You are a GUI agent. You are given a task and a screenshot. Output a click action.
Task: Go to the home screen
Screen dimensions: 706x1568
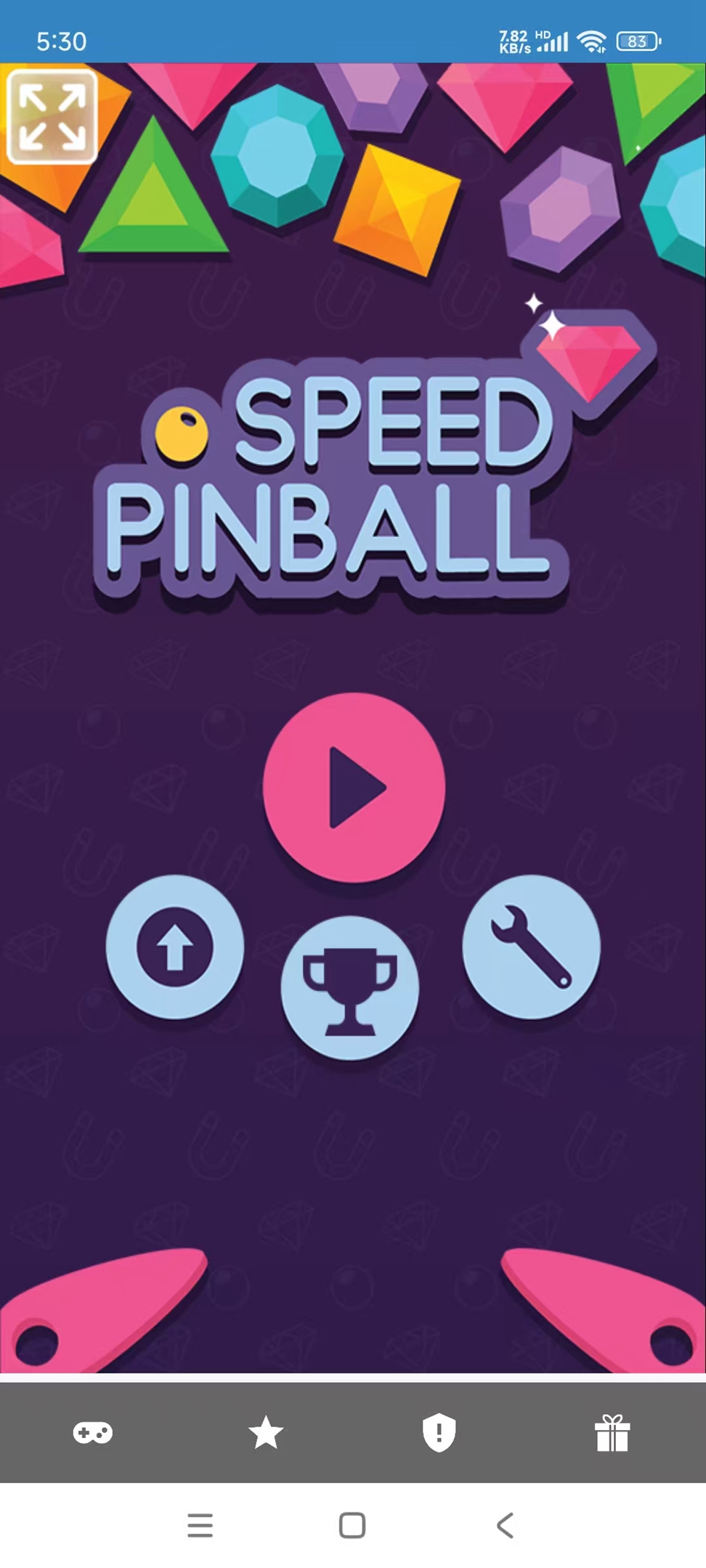[x=352, y=1525]
